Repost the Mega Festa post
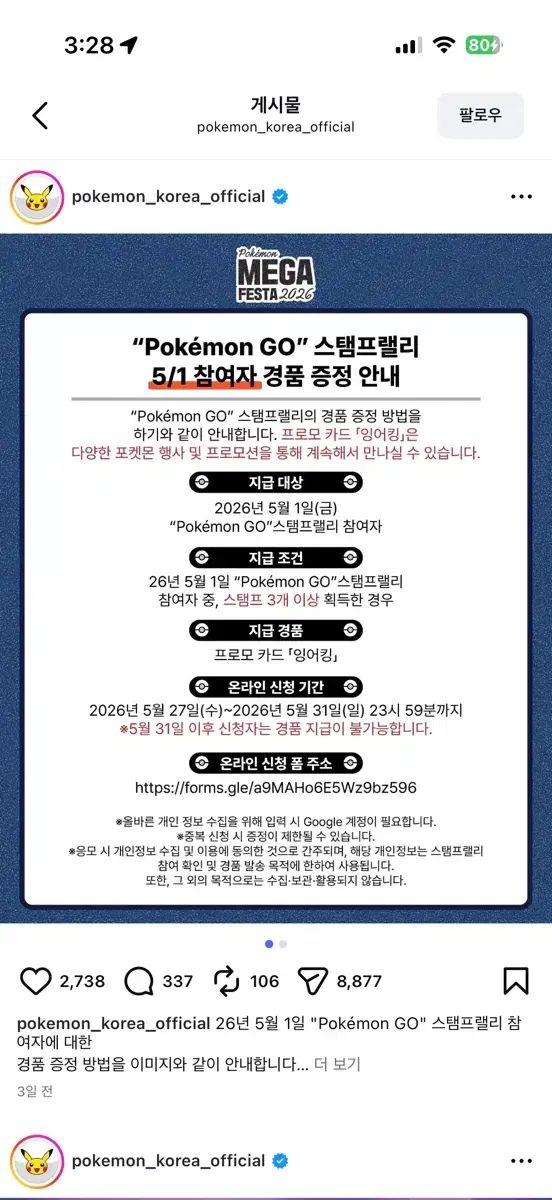The image size is (552, 1200). click(x=227, y=981)
